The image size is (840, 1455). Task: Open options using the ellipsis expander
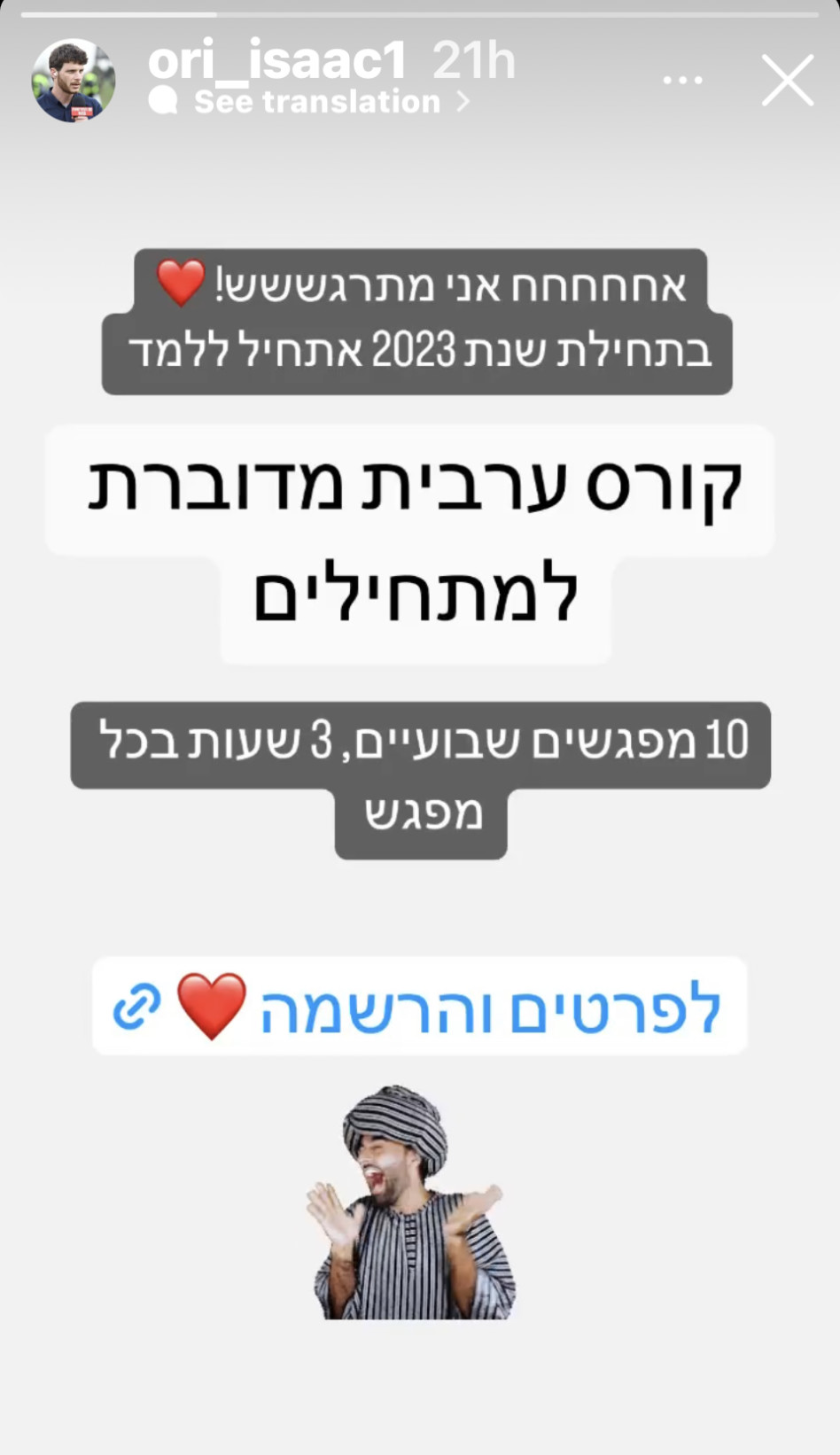pyautogui.click(x=681, y=80)
